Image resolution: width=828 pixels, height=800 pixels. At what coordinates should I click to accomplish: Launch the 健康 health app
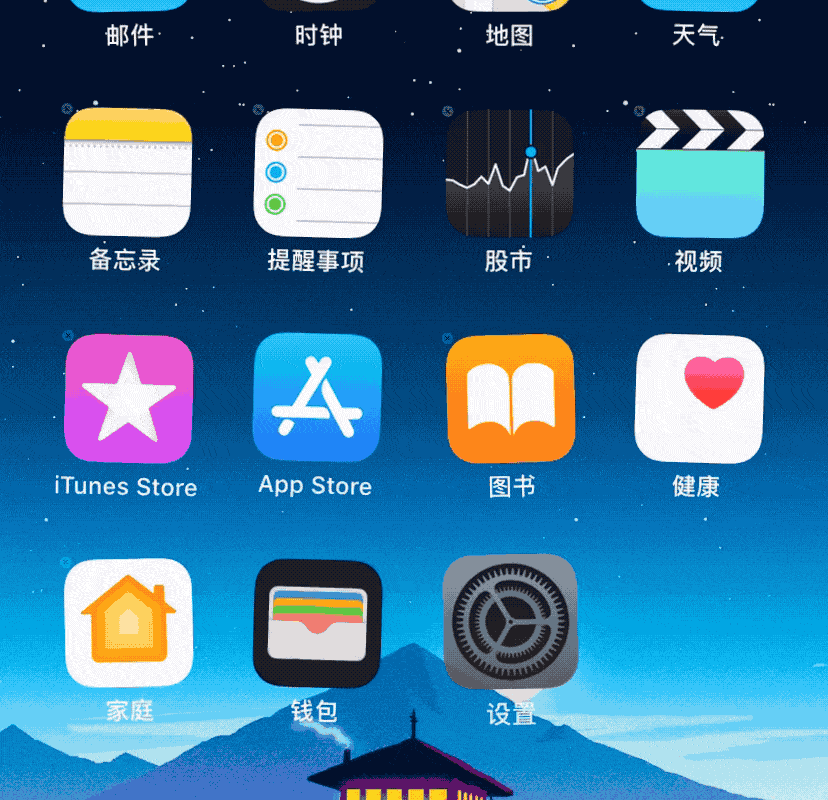point(700,398)
